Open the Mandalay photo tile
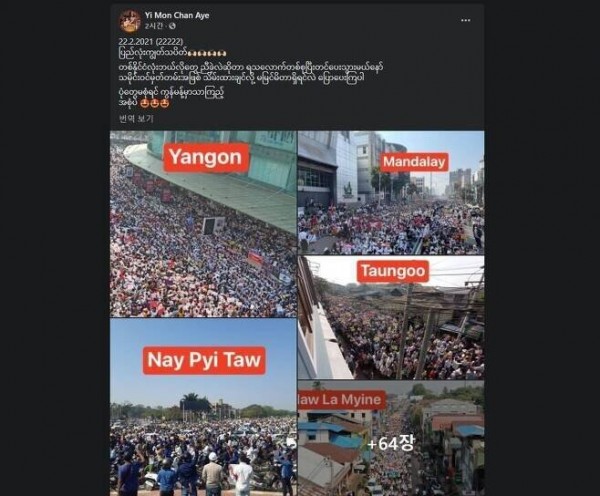This screenshot has height=496, width=600. [x=390, y=192]
